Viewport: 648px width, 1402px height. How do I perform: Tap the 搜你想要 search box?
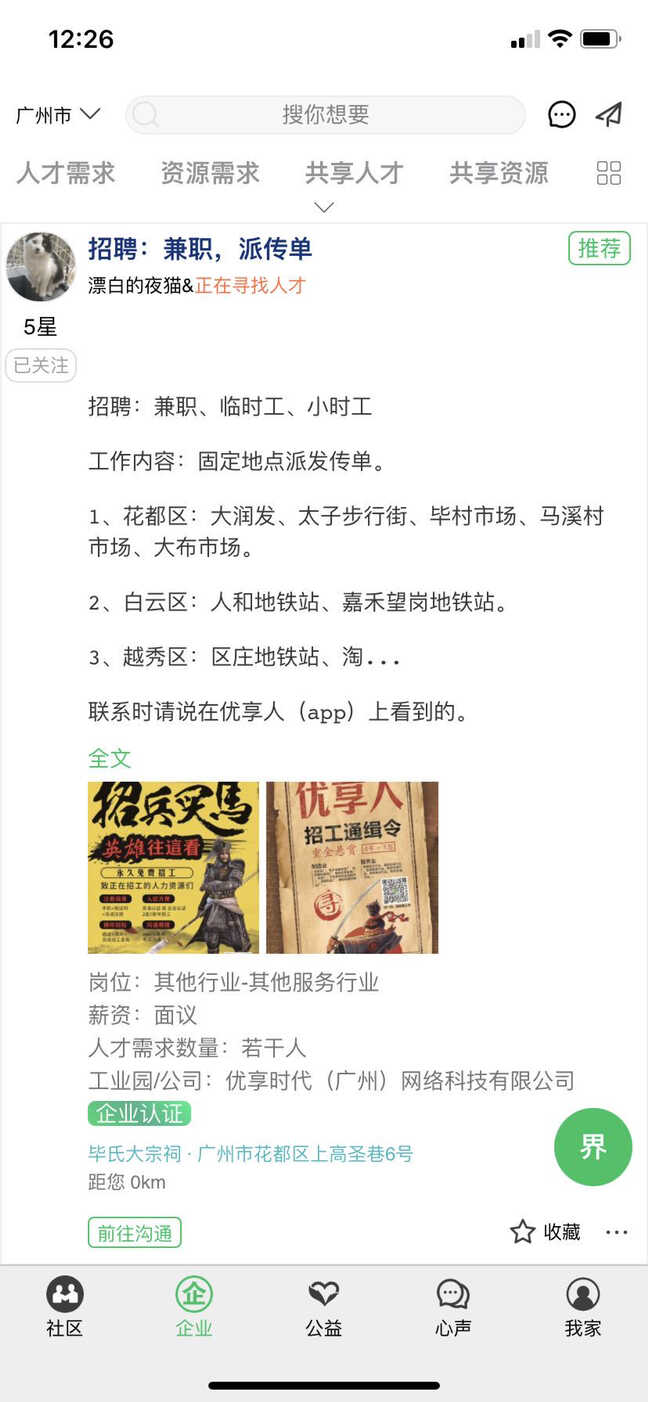tap(325, 115)
